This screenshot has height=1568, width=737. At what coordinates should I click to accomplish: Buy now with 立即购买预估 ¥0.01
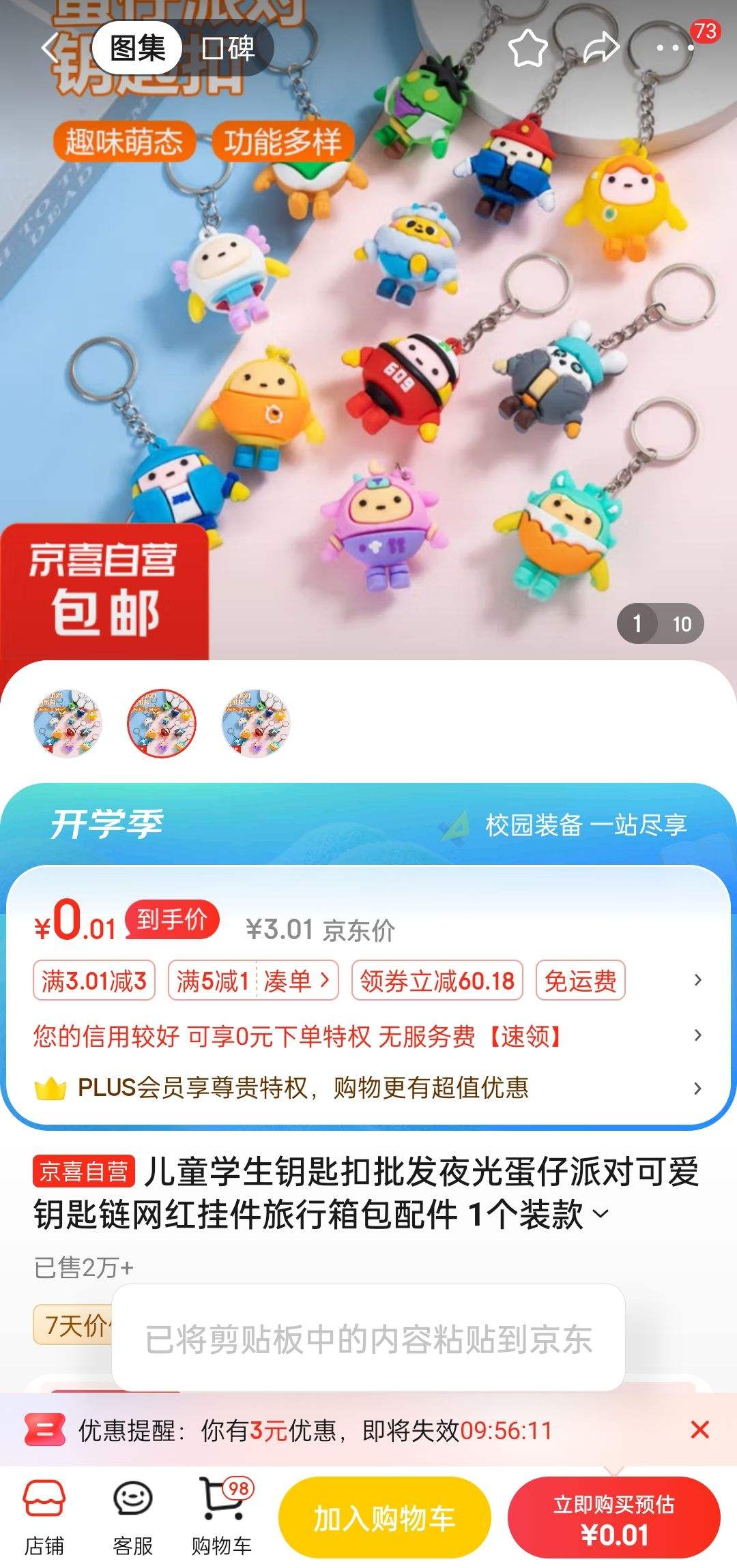tap(613, 1518)
